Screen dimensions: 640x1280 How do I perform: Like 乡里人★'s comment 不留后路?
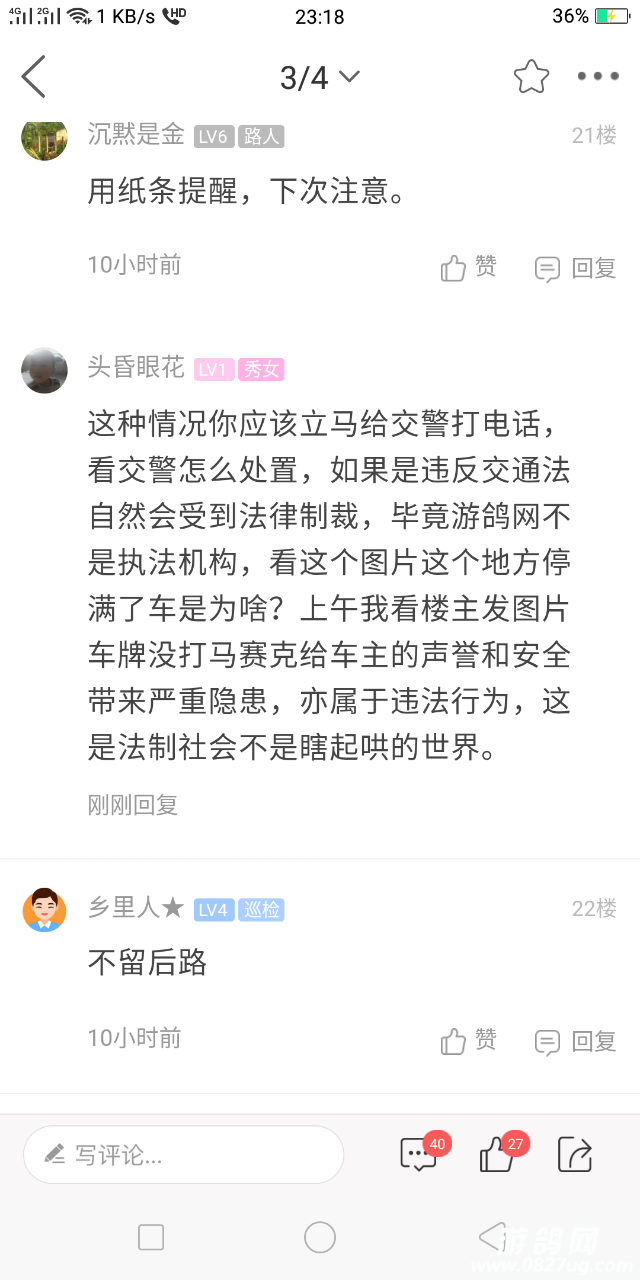[x=468, y=1040]
